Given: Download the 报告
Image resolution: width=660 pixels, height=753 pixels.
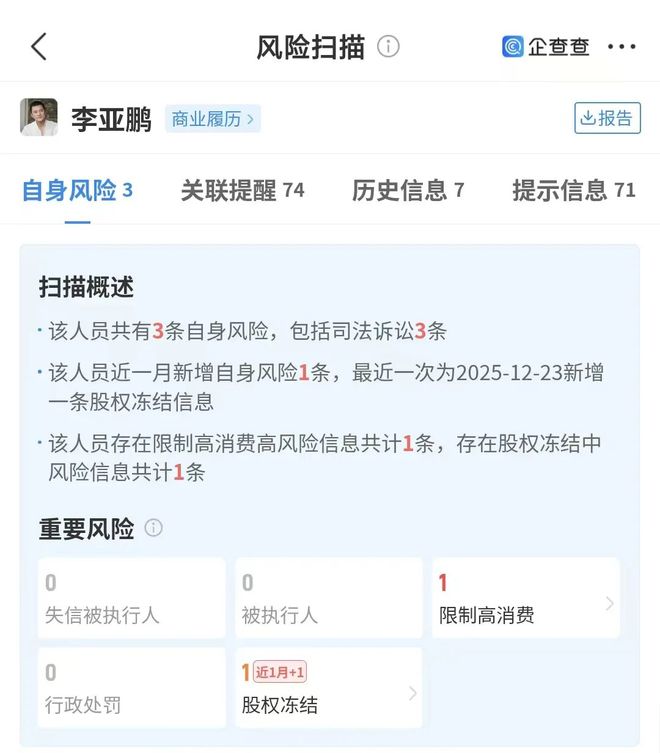Looking at the screenshot, I should click(607, 118).
